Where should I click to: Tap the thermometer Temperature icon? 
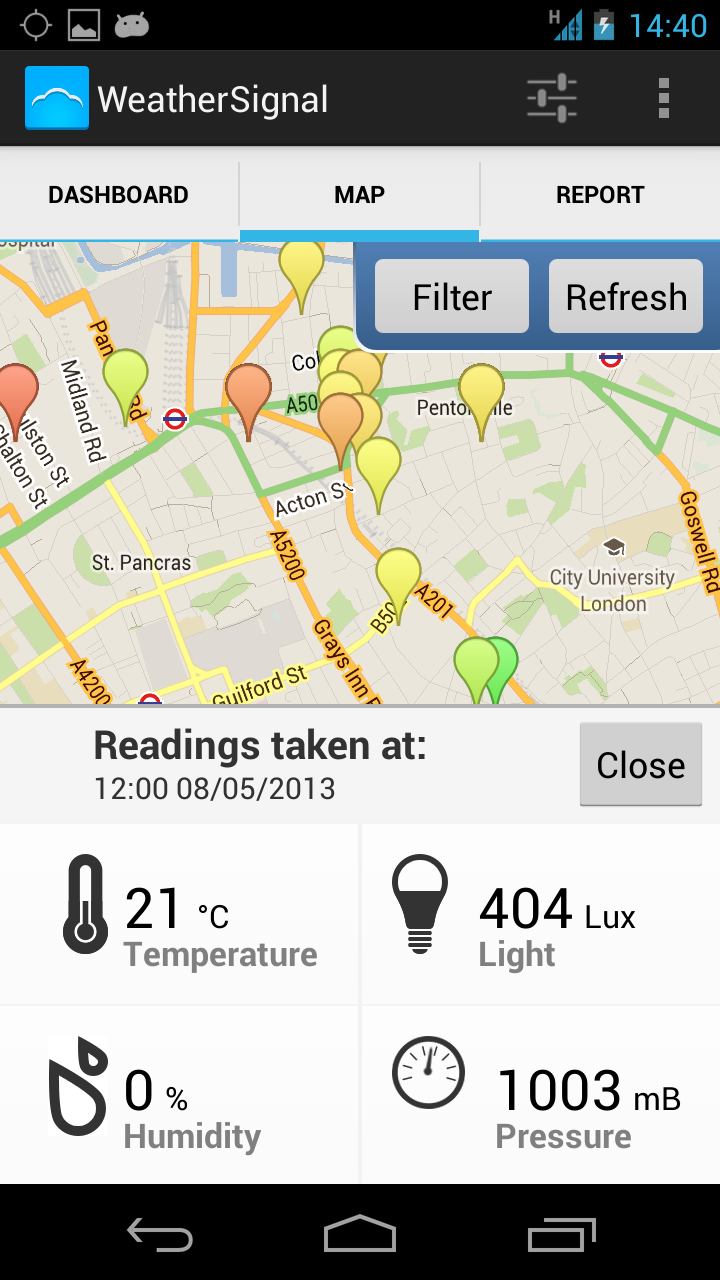(85, 905)
